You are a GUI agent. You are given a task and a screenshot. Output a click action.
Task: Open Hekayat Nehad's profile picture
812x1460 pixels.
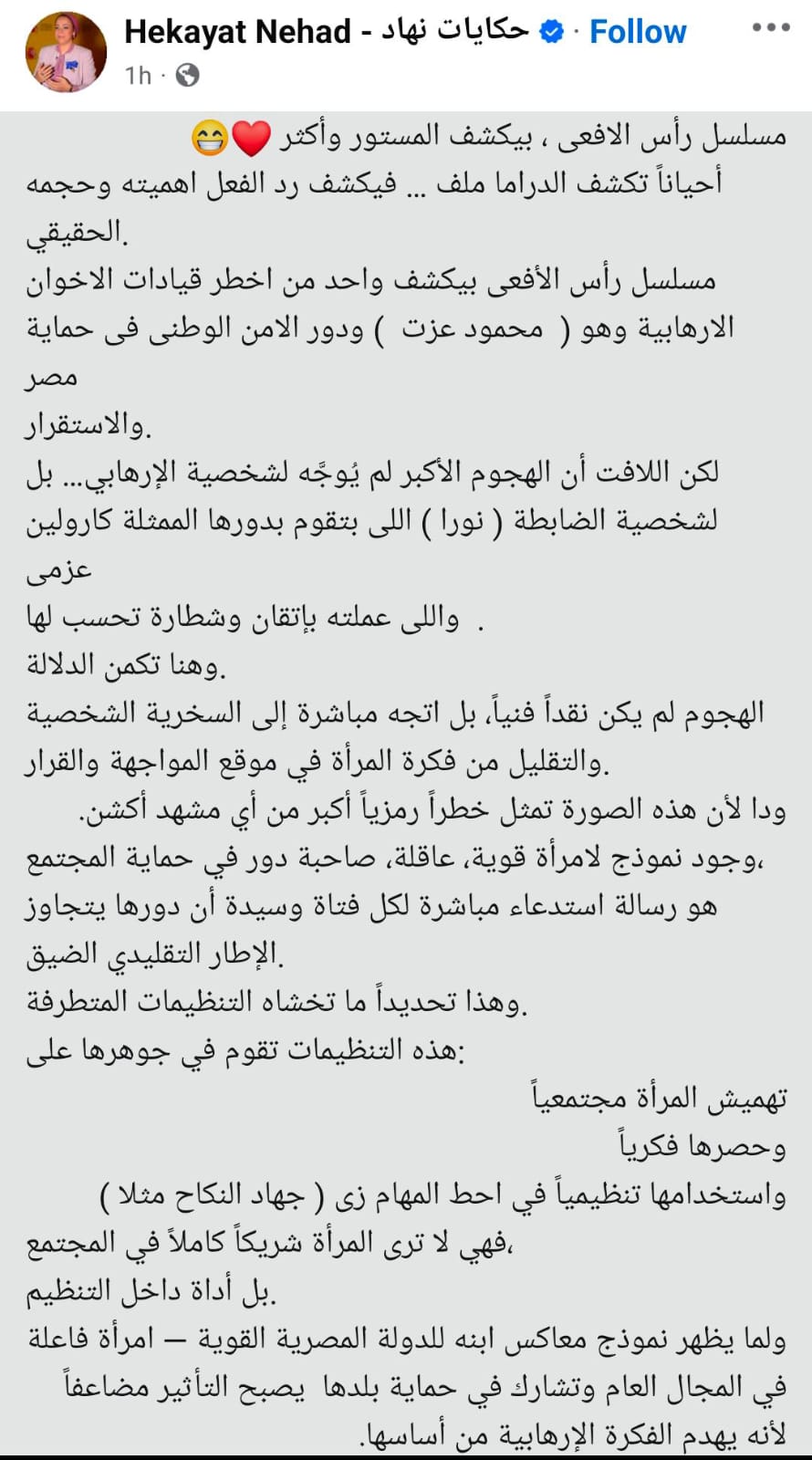[66, 53]
